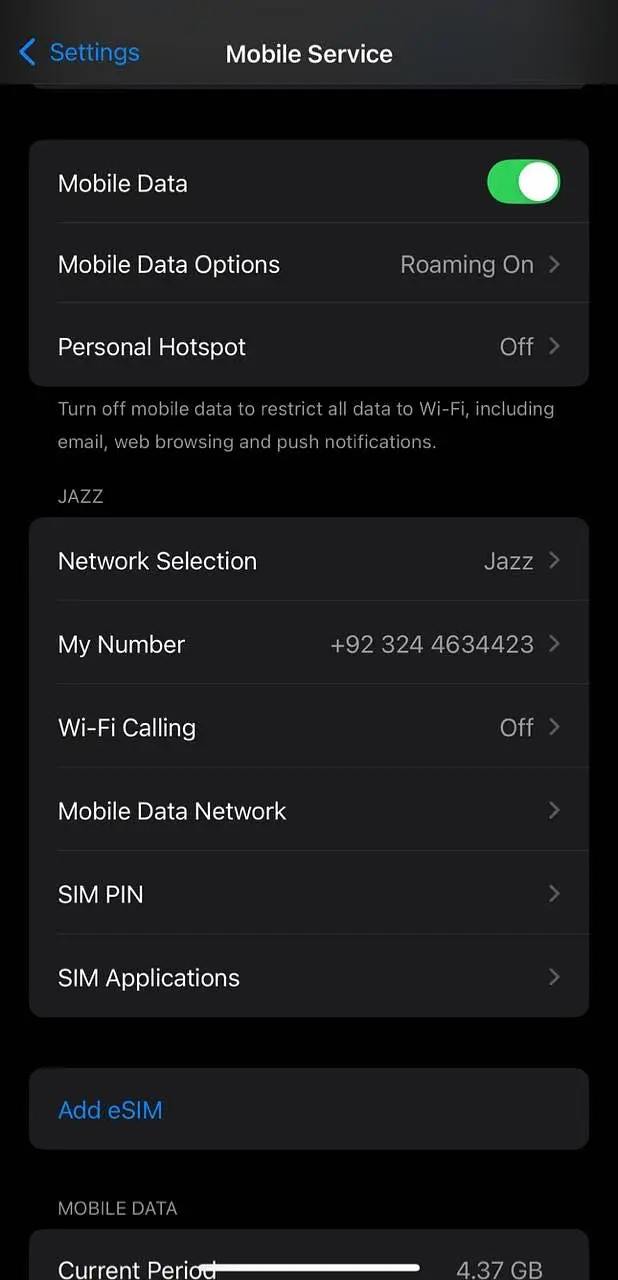The width and height of the screenshot is (618, 1280).
Task: Open Mobile Data Network settings
Action: (x=308, y=811)
